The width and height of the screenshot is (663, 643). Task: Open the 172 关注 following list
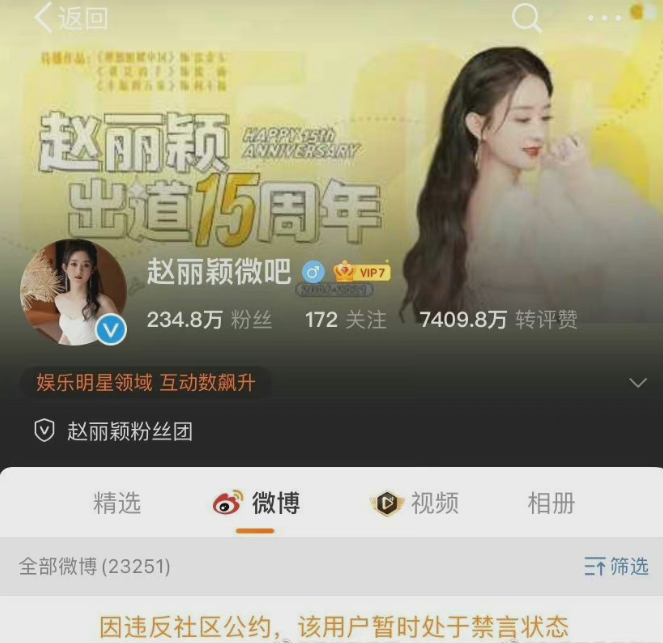tap(345, 320)
